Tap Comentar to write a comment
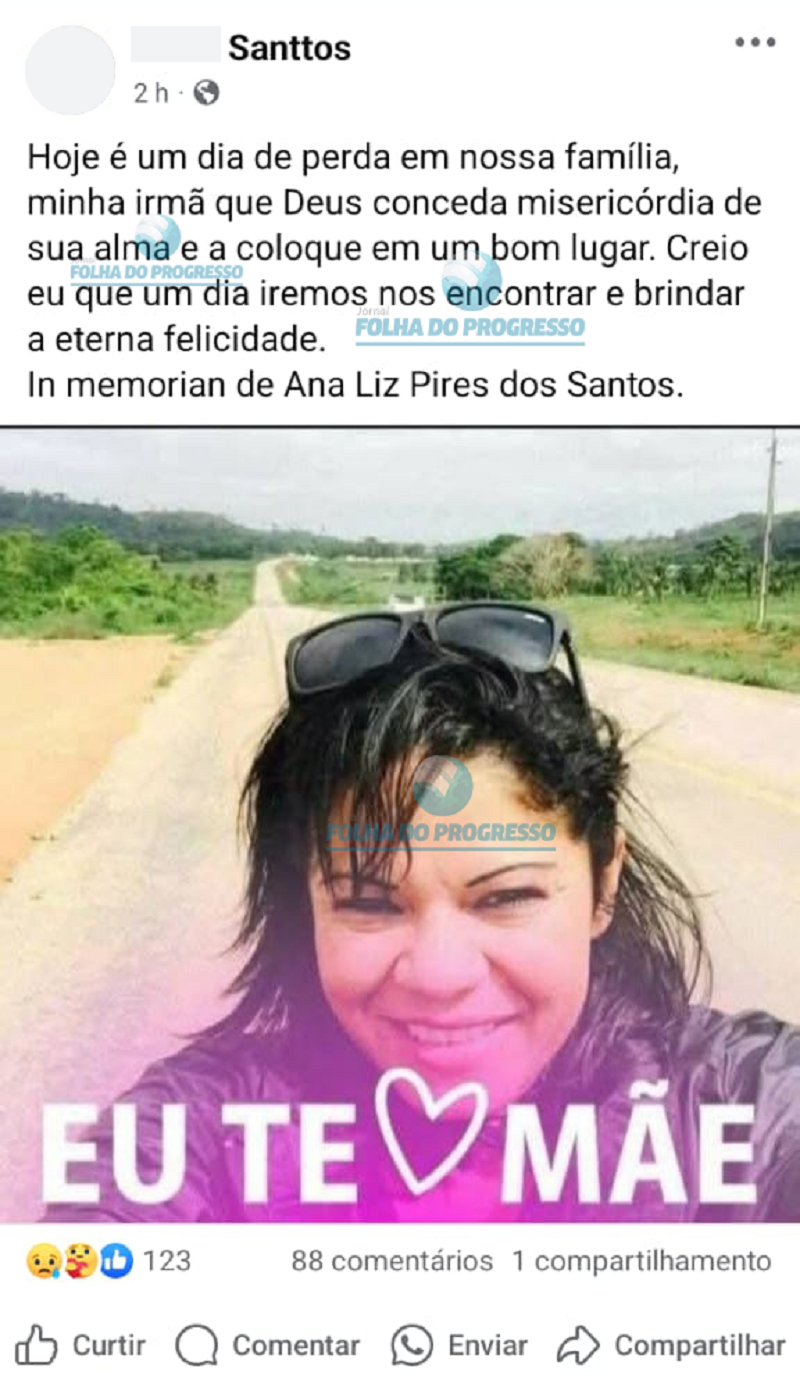Screen dimensions: 800x1394 tap(267, 1346)
